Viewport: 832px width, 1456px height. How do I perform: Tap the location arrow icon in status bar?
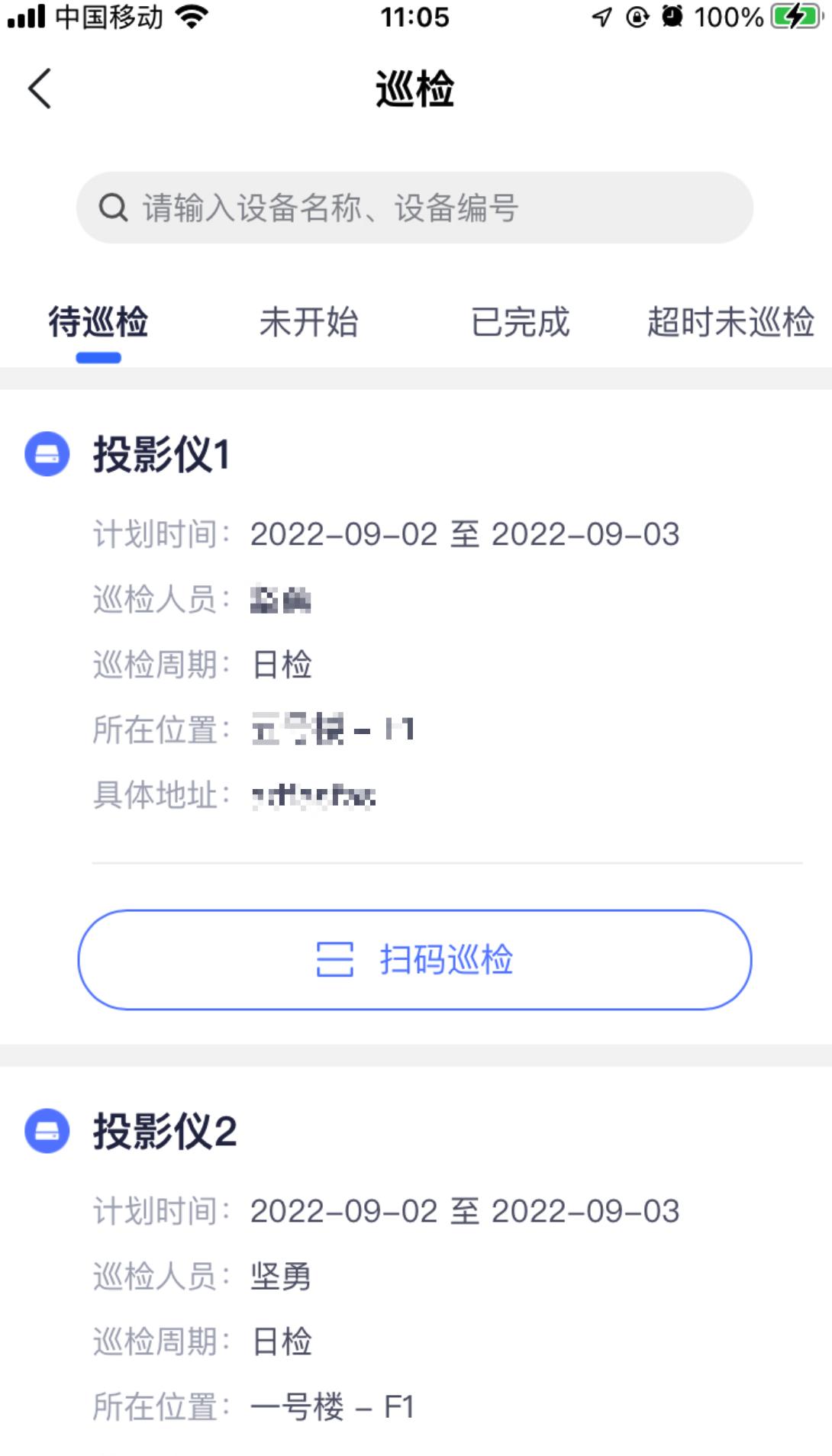(602, 16)
